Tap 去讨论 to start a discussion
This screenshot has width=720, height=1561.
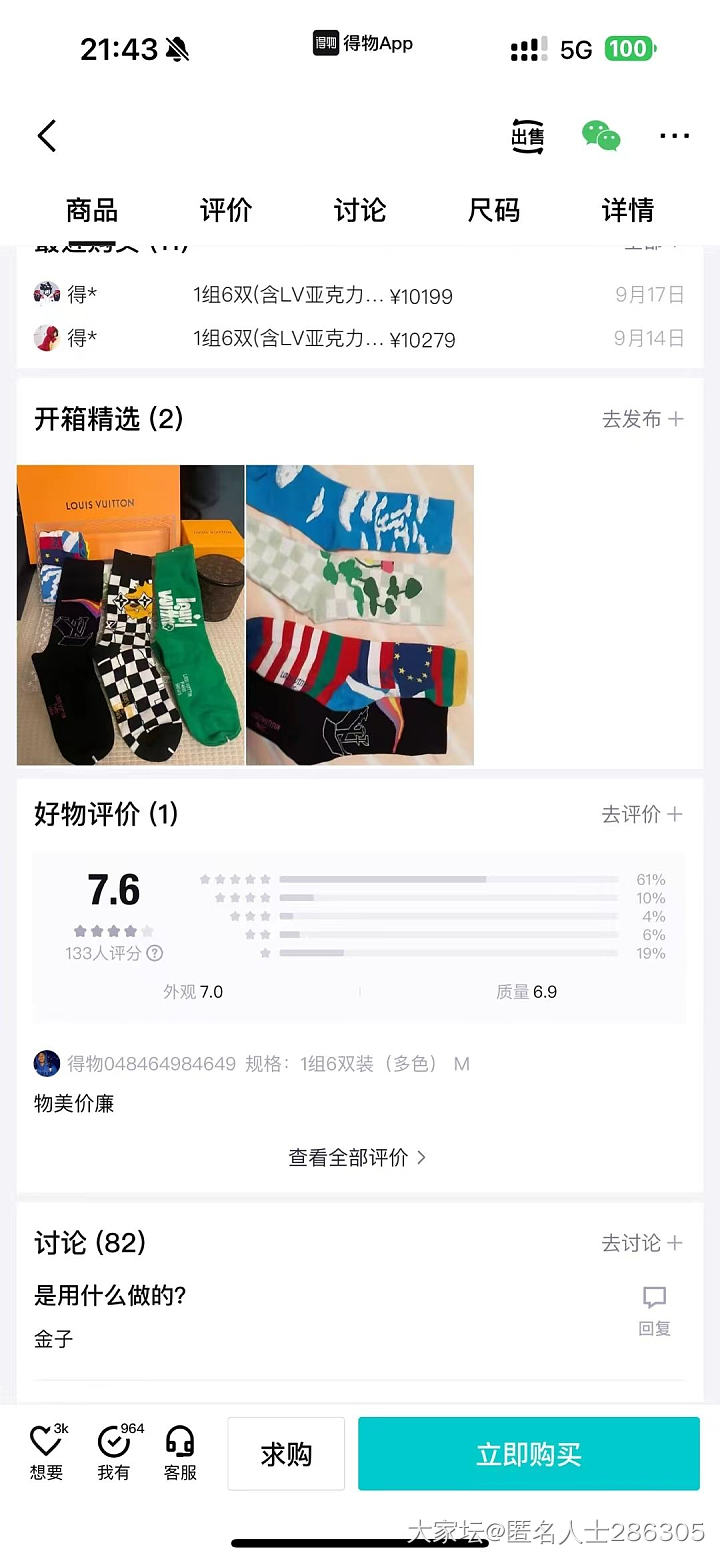(x=642, y=1243)
